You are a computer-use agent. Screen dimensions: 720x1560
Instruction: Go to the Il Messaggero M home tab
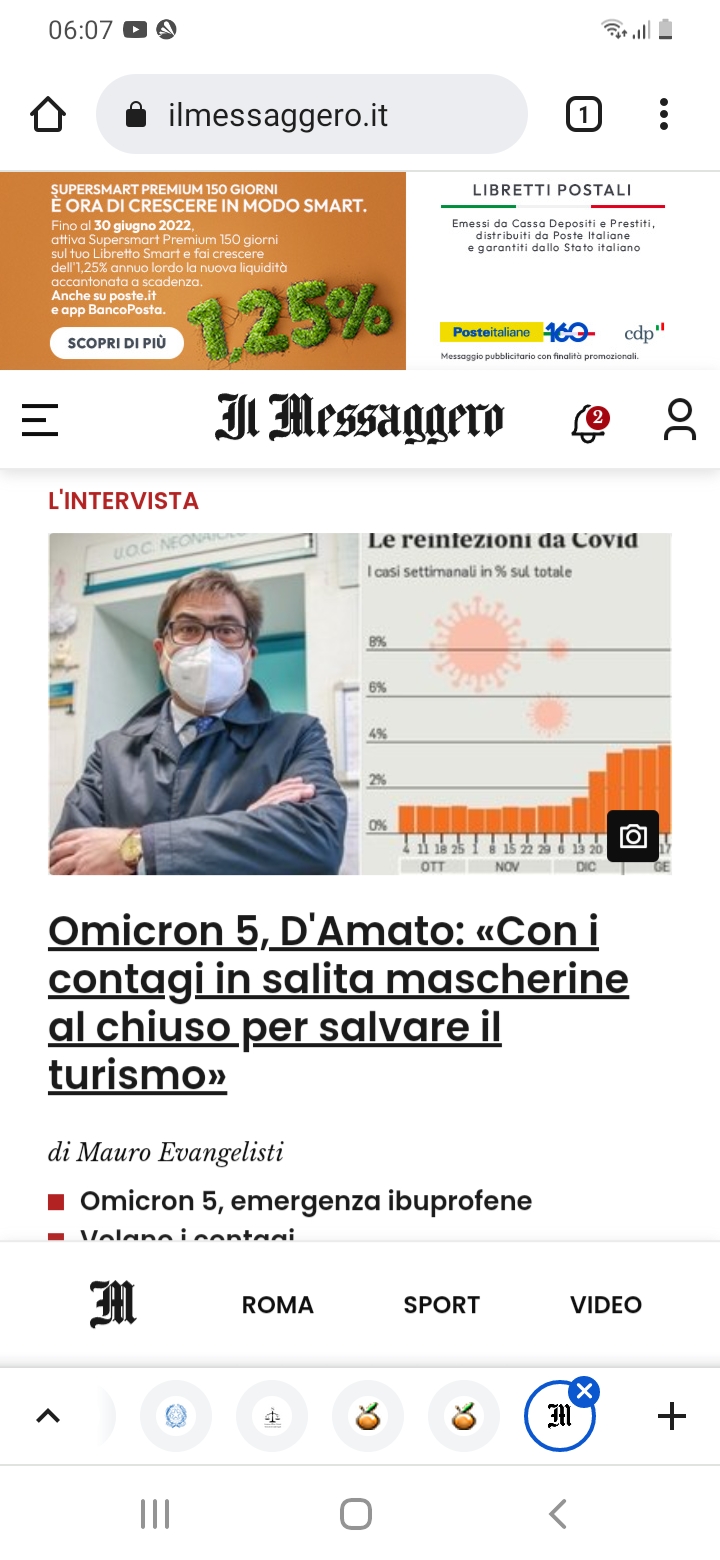113,1304
